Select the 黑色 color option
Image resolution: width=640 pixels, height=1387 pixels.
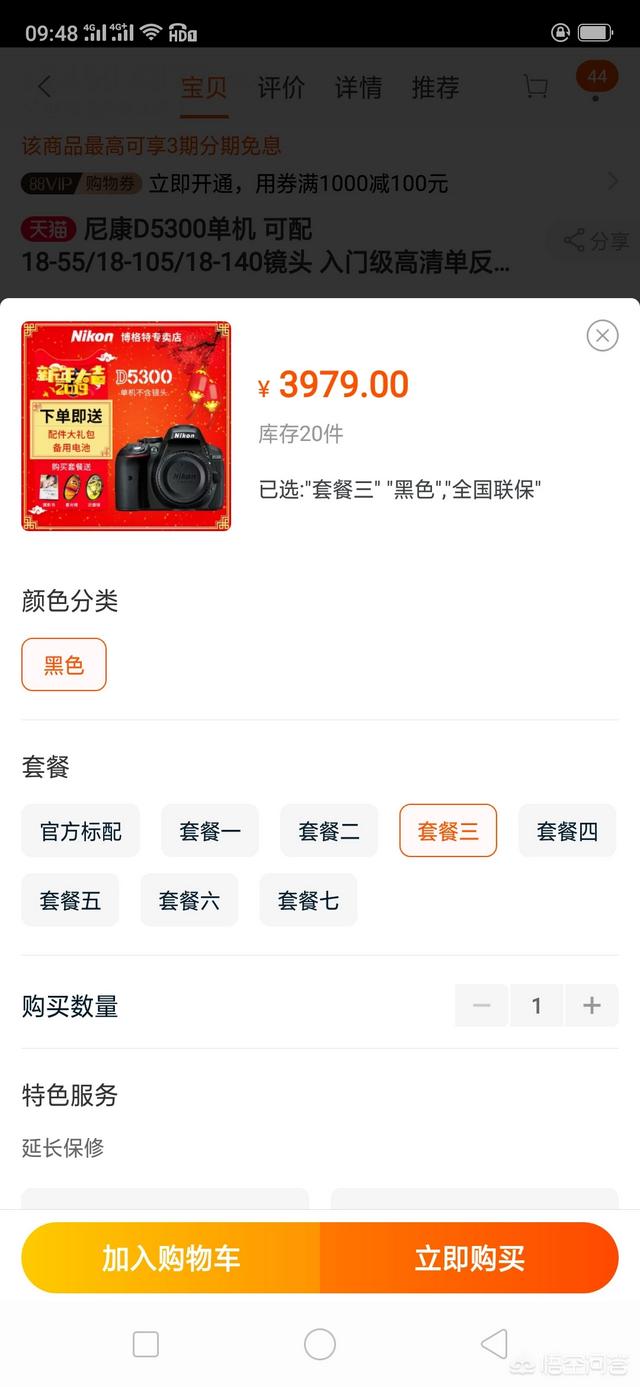64,665
